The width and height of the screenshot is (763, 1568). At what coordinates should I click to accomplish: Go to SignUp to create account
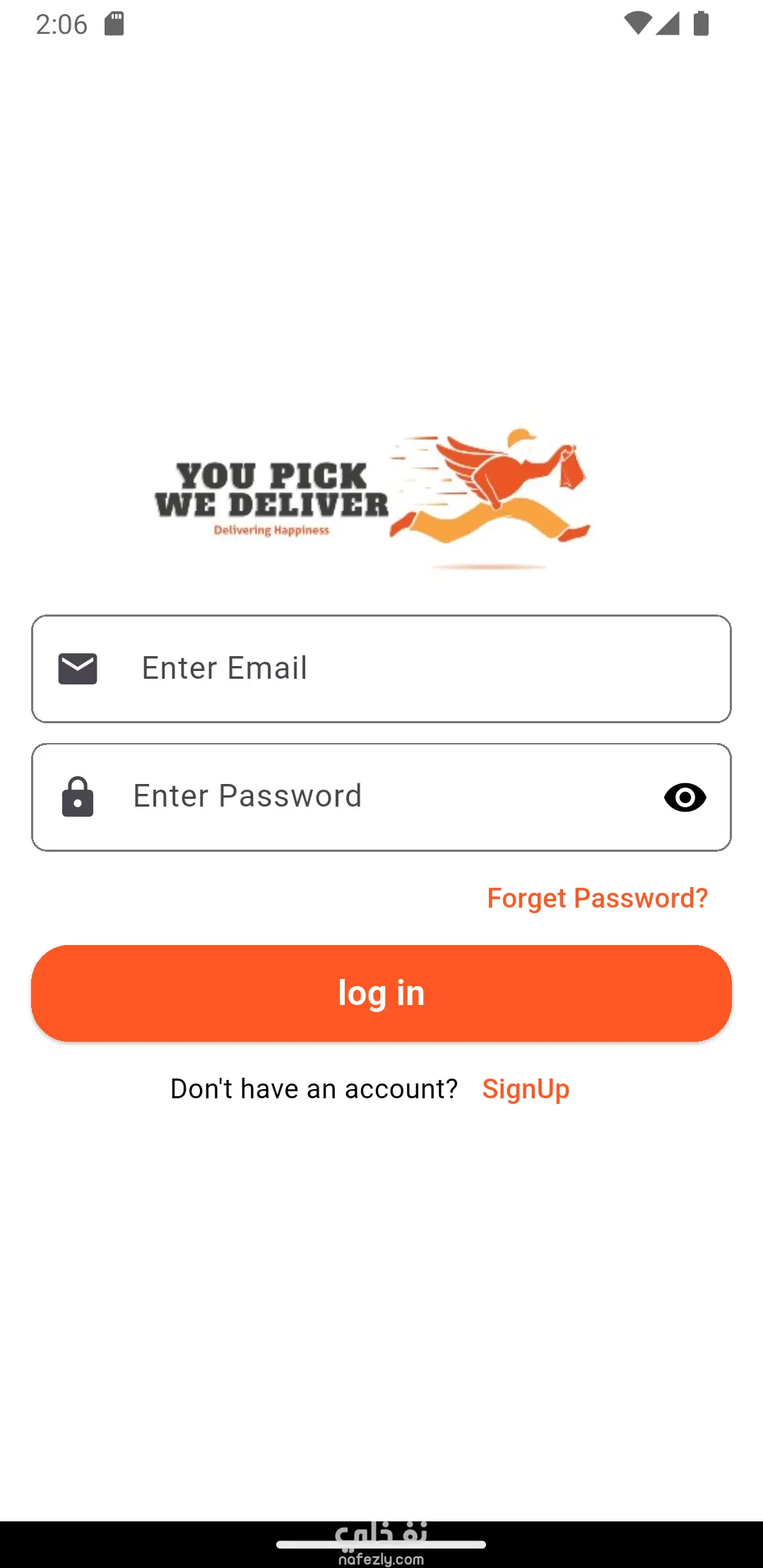click(x=525, y=1088)
